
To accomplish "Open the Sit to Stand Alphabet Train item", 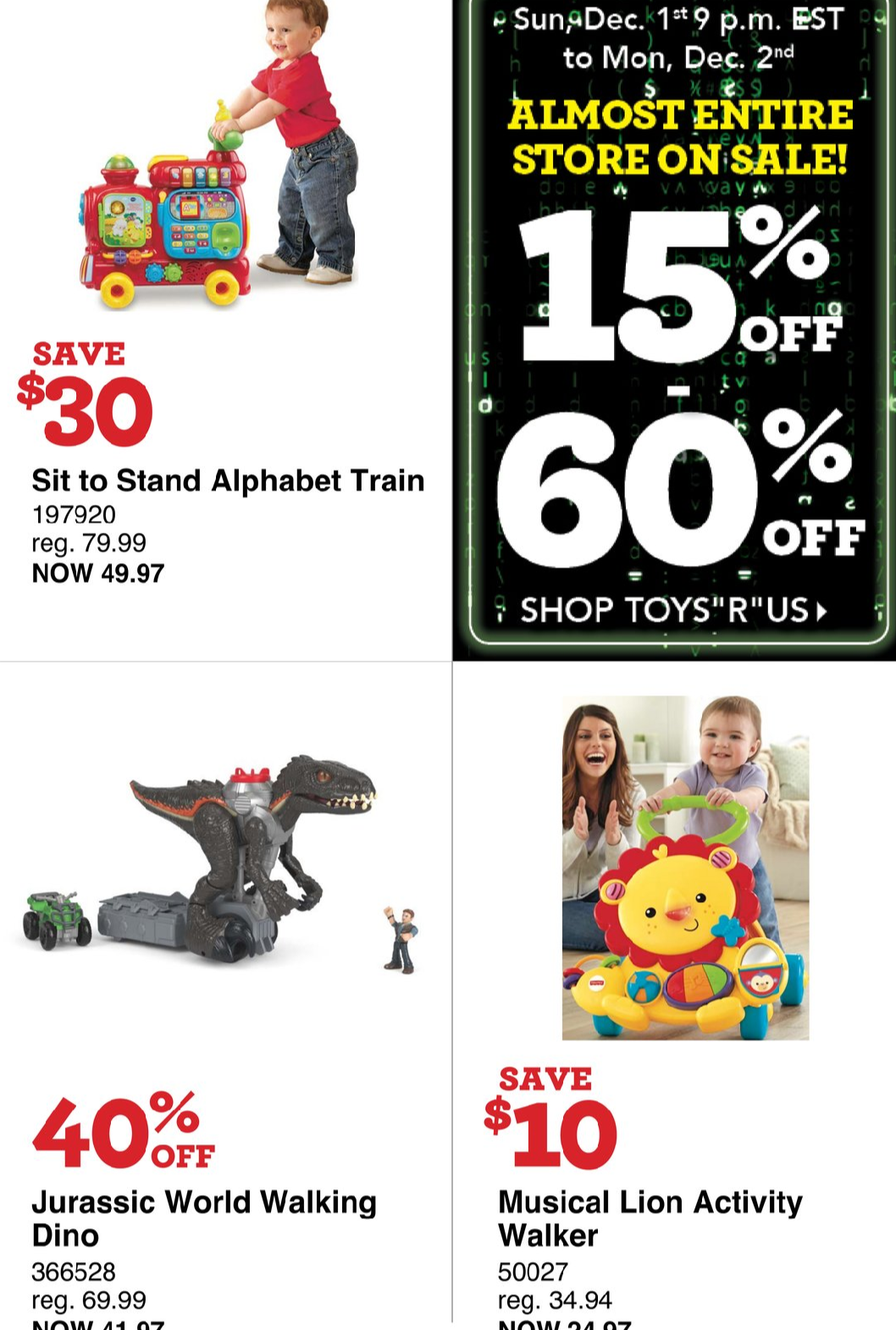I will 227,480.
